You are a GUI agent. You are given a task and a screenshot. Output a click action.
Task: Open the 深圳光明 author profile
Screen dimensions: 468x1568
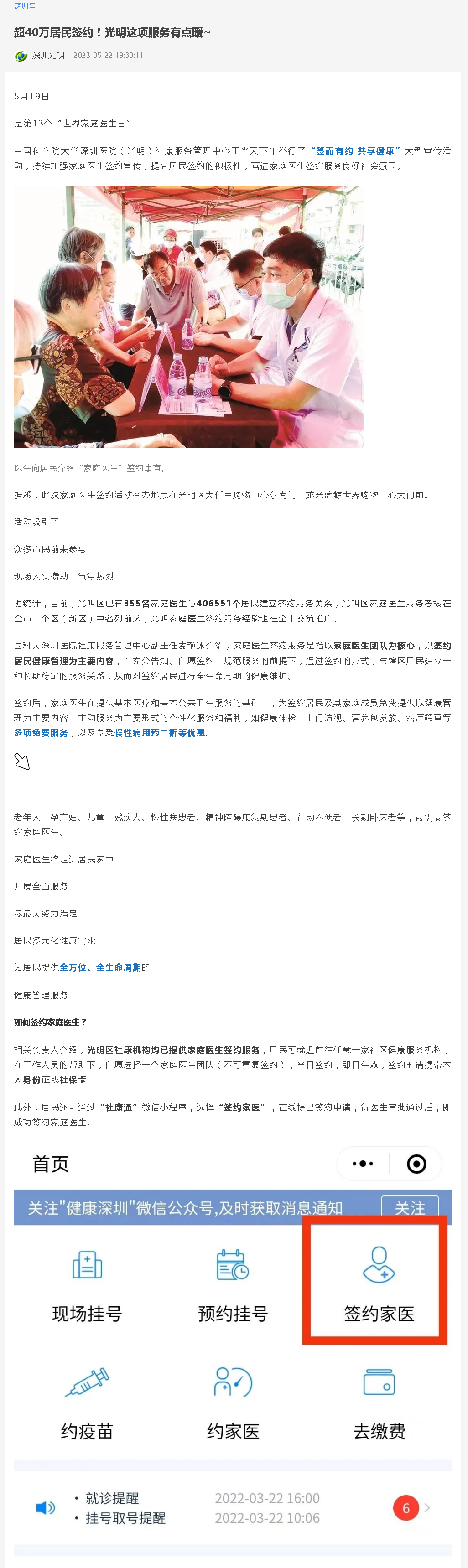(47, 55)
